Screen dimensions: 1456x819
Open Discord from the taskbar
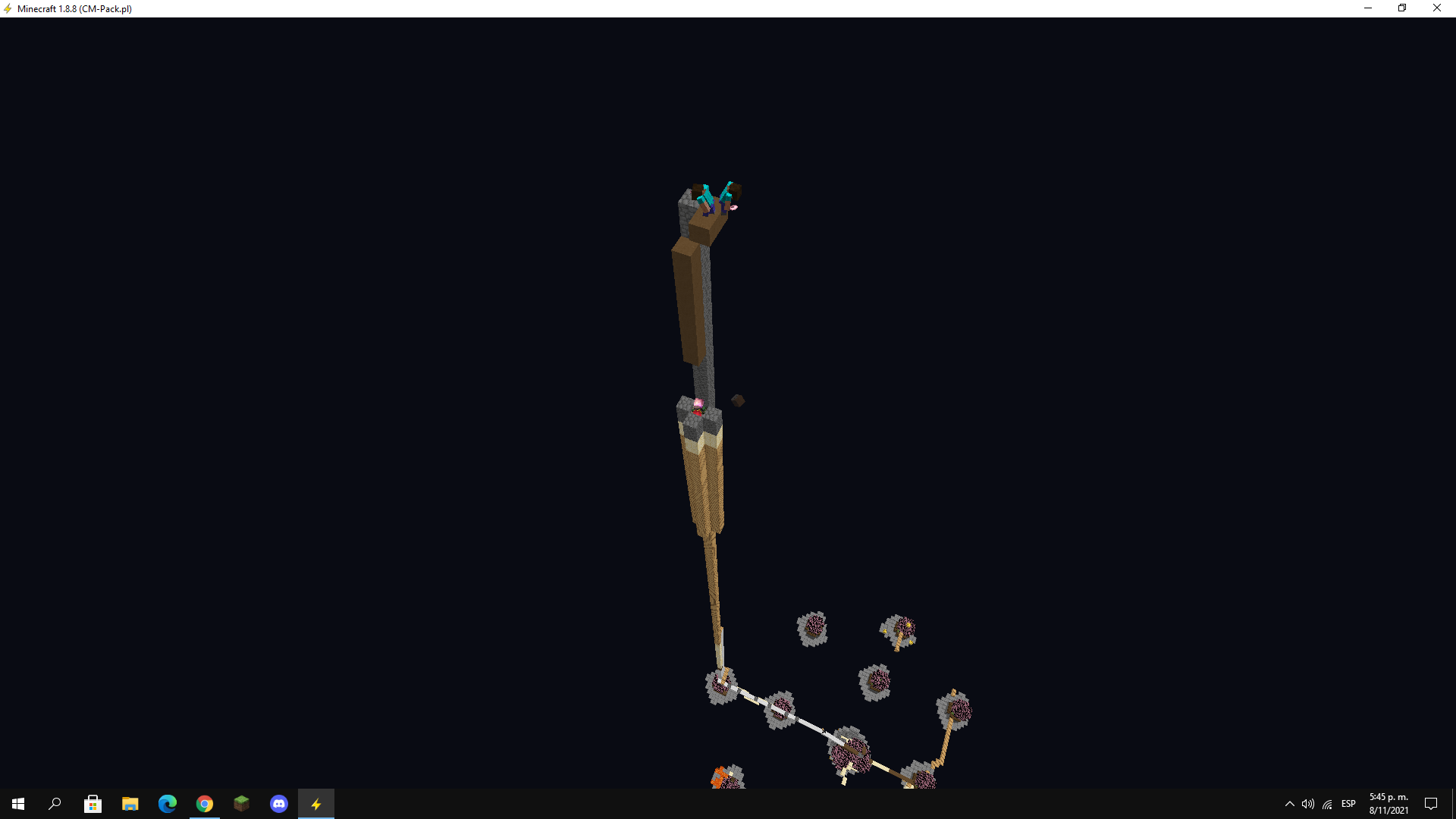(278, 804)
